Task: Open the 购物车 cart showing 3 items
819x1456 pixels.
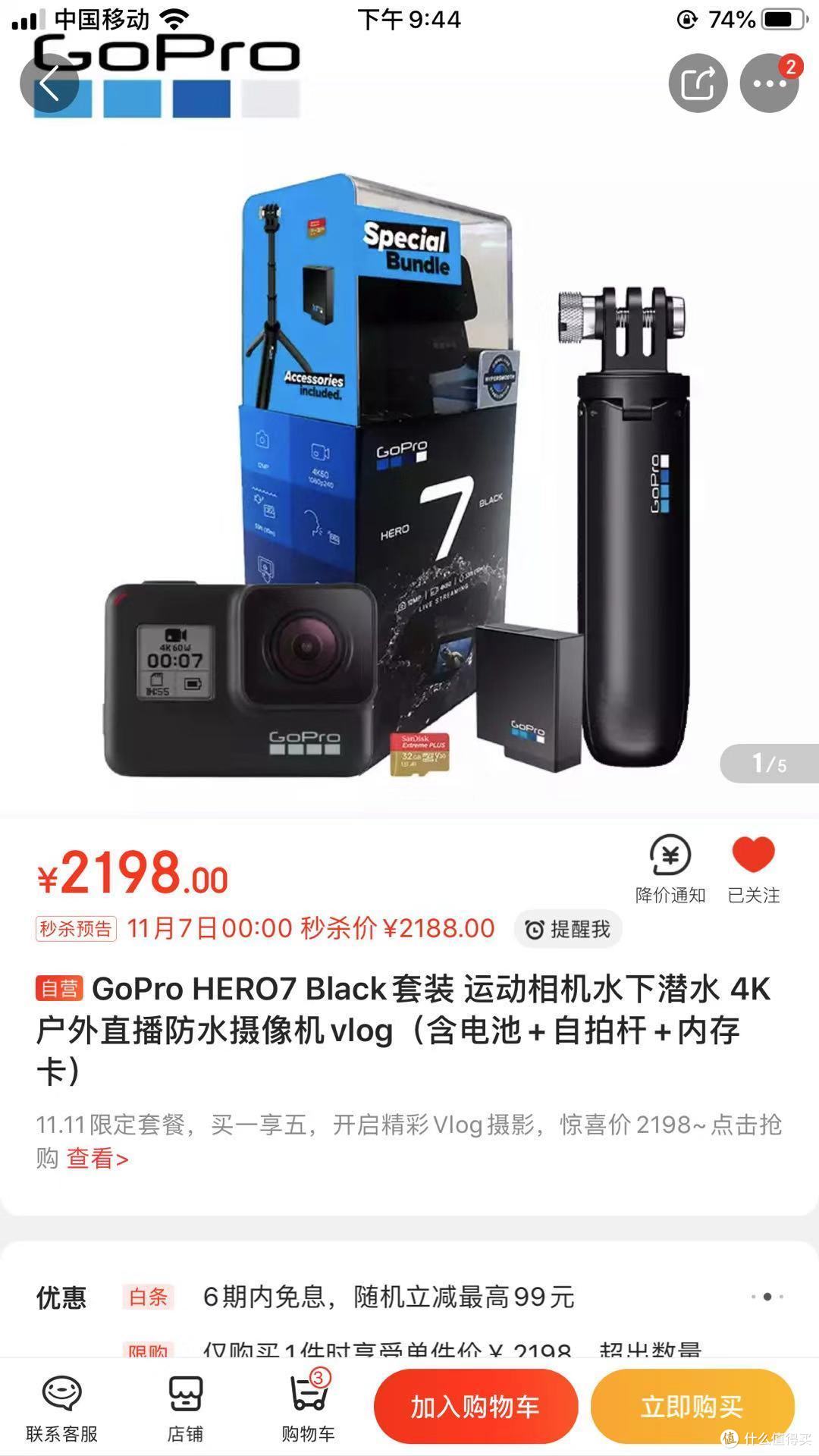Action: point(307,1407)
